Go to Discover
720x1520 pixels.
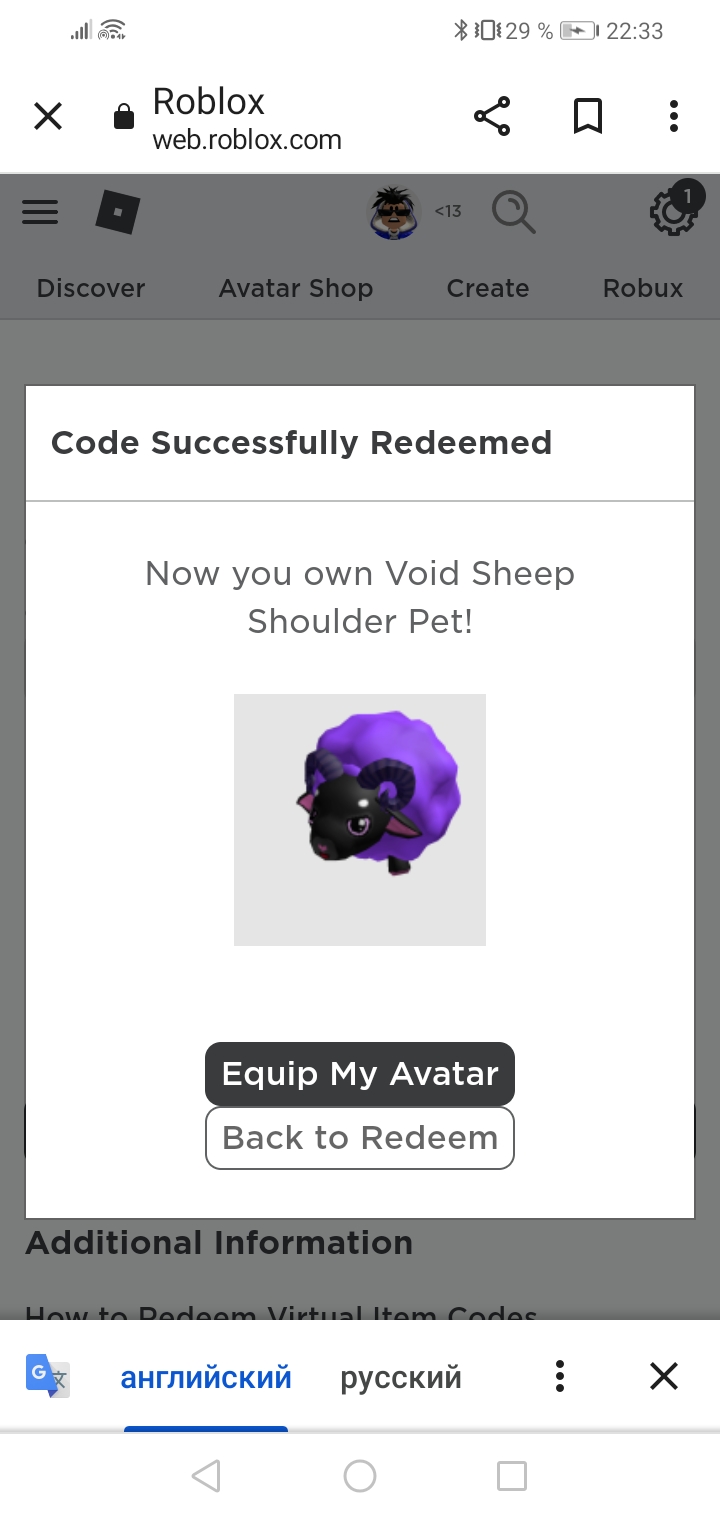(x=91, y=288)
